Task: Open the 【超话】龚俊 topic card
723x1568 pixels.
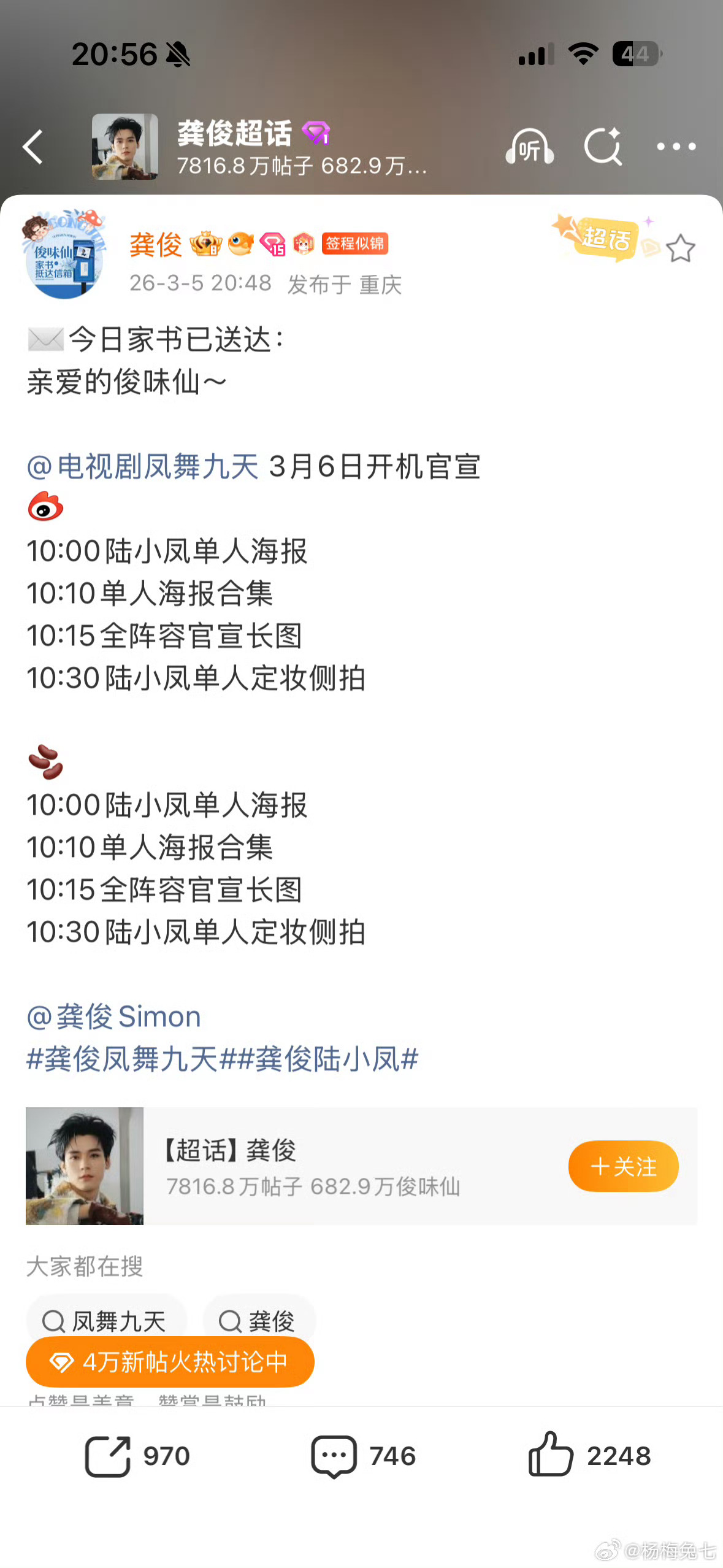Action: [x=307, y=1166]
